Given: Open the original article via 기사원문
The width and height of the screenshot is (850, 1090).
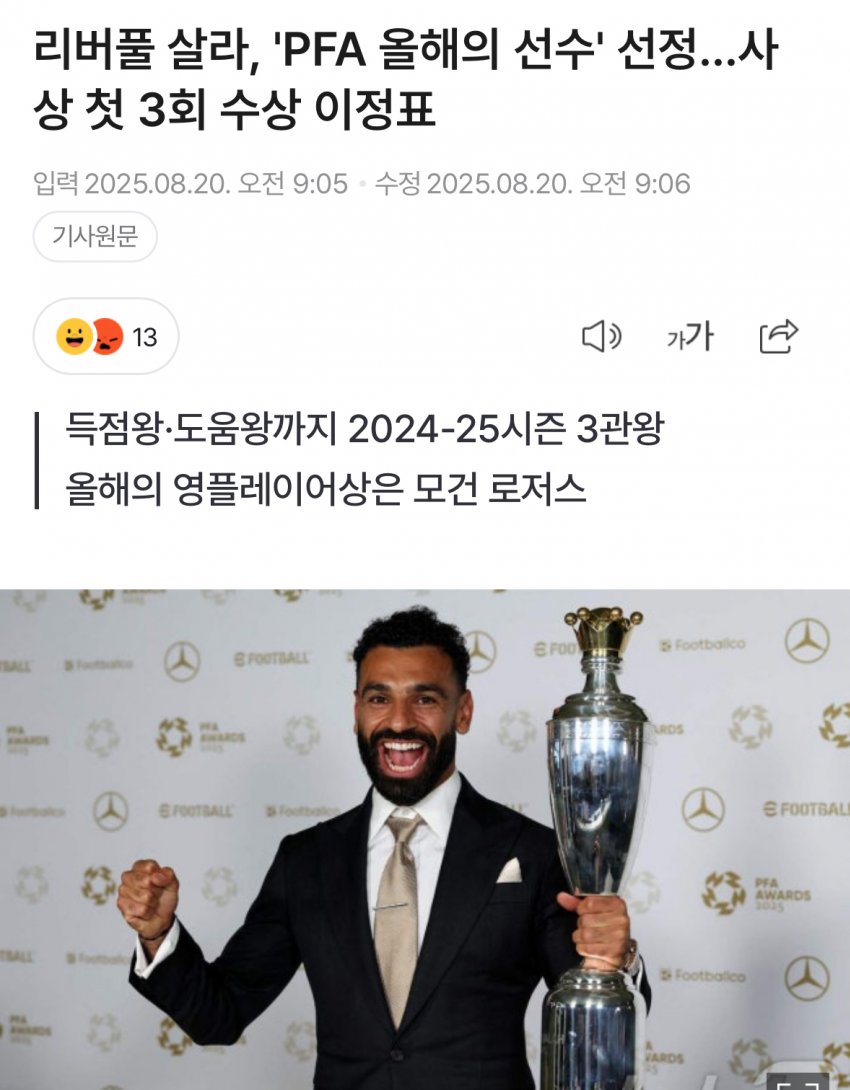Looking at the screenshot, I should [x=95, y=237].
